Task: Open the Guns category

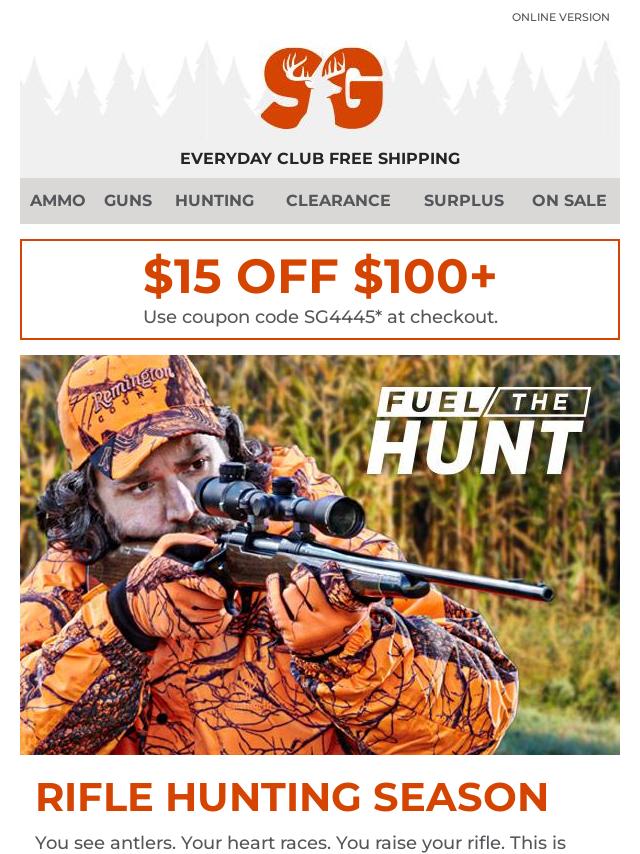Action: [128, 201]
